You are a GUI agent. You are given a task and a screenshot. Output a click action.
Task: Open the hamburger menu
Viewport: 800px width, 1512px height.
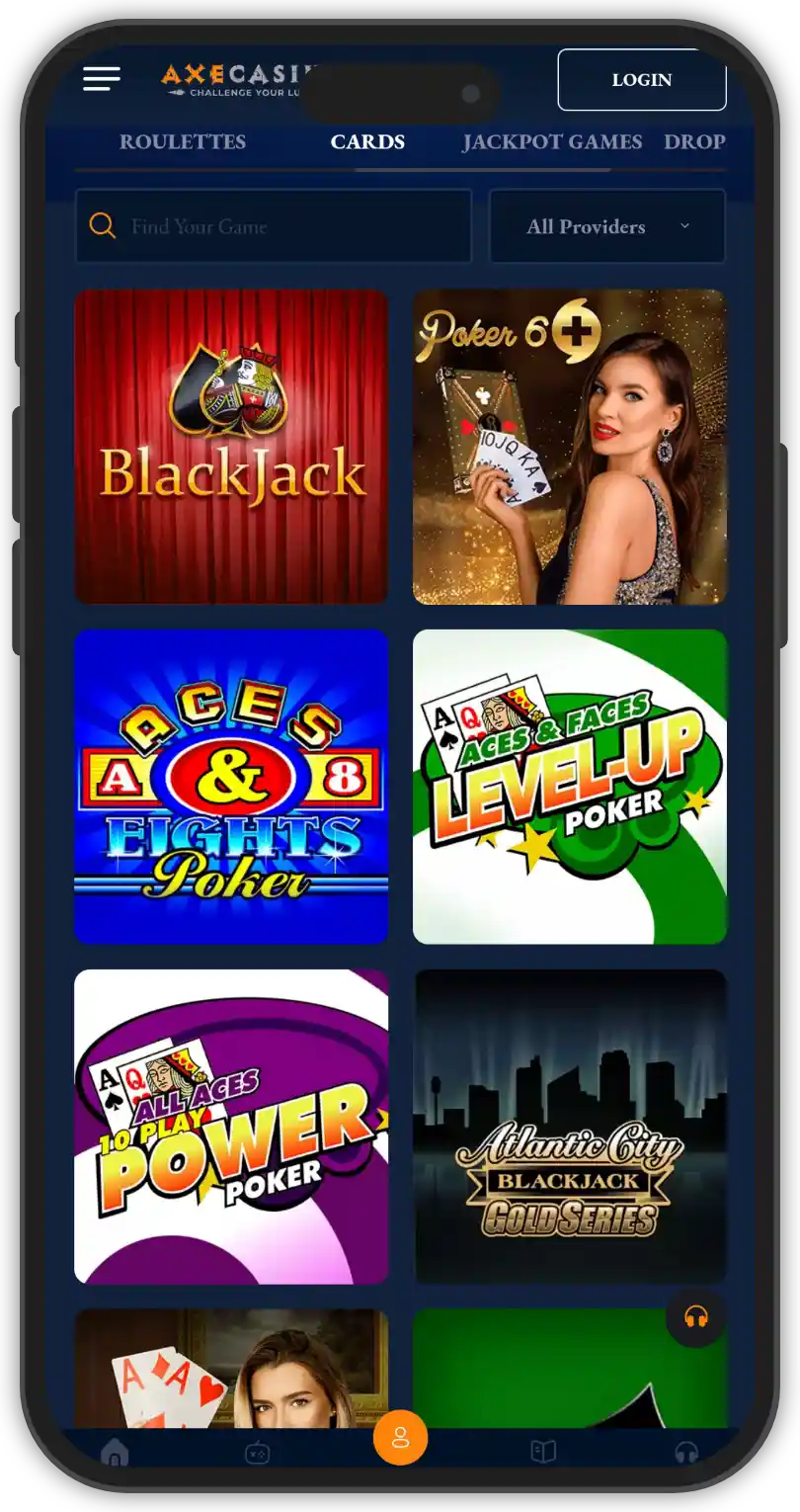coord(102,79)
